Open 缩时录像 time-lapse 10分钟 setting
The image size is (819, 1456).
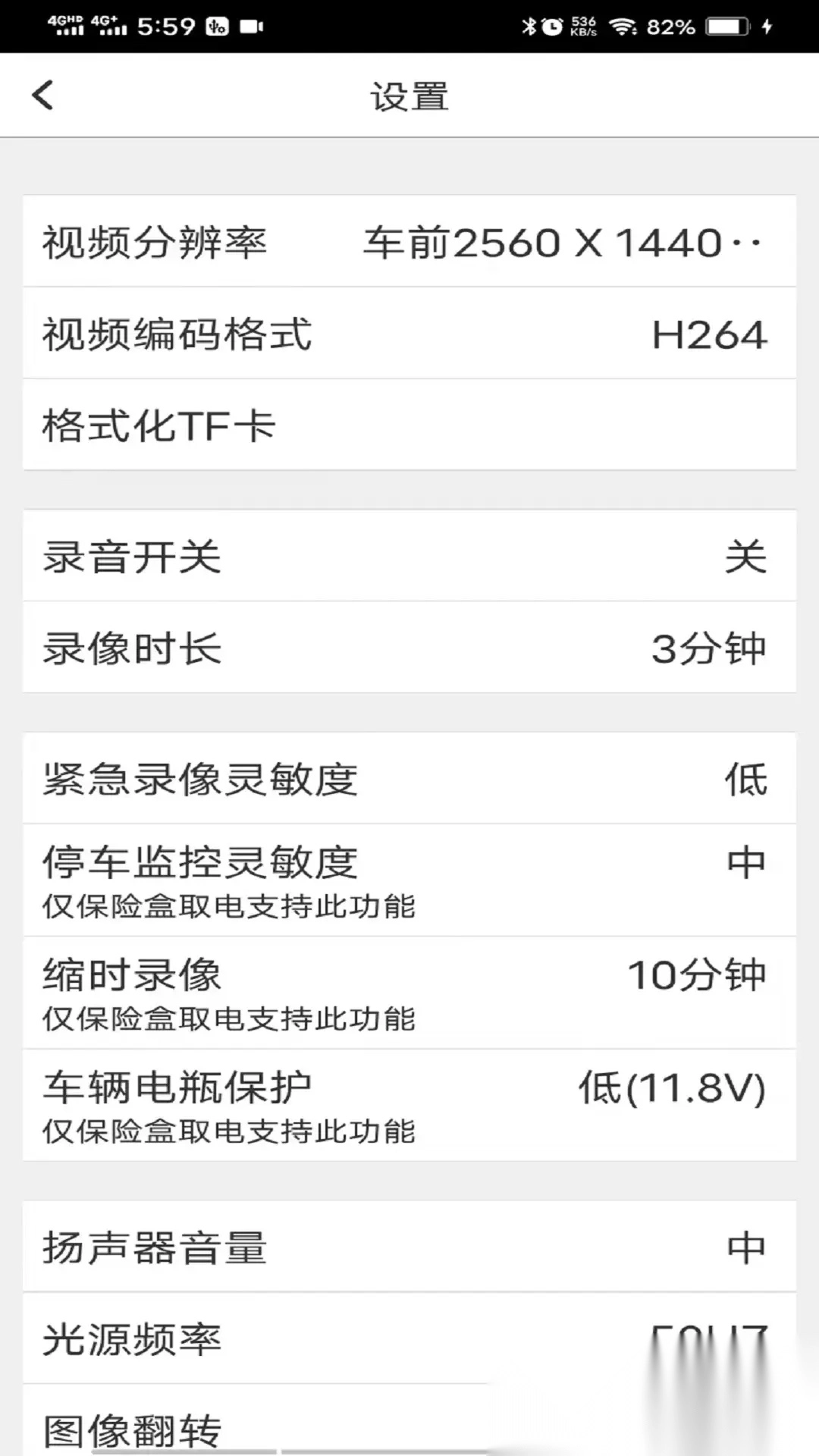pos(409,990)
